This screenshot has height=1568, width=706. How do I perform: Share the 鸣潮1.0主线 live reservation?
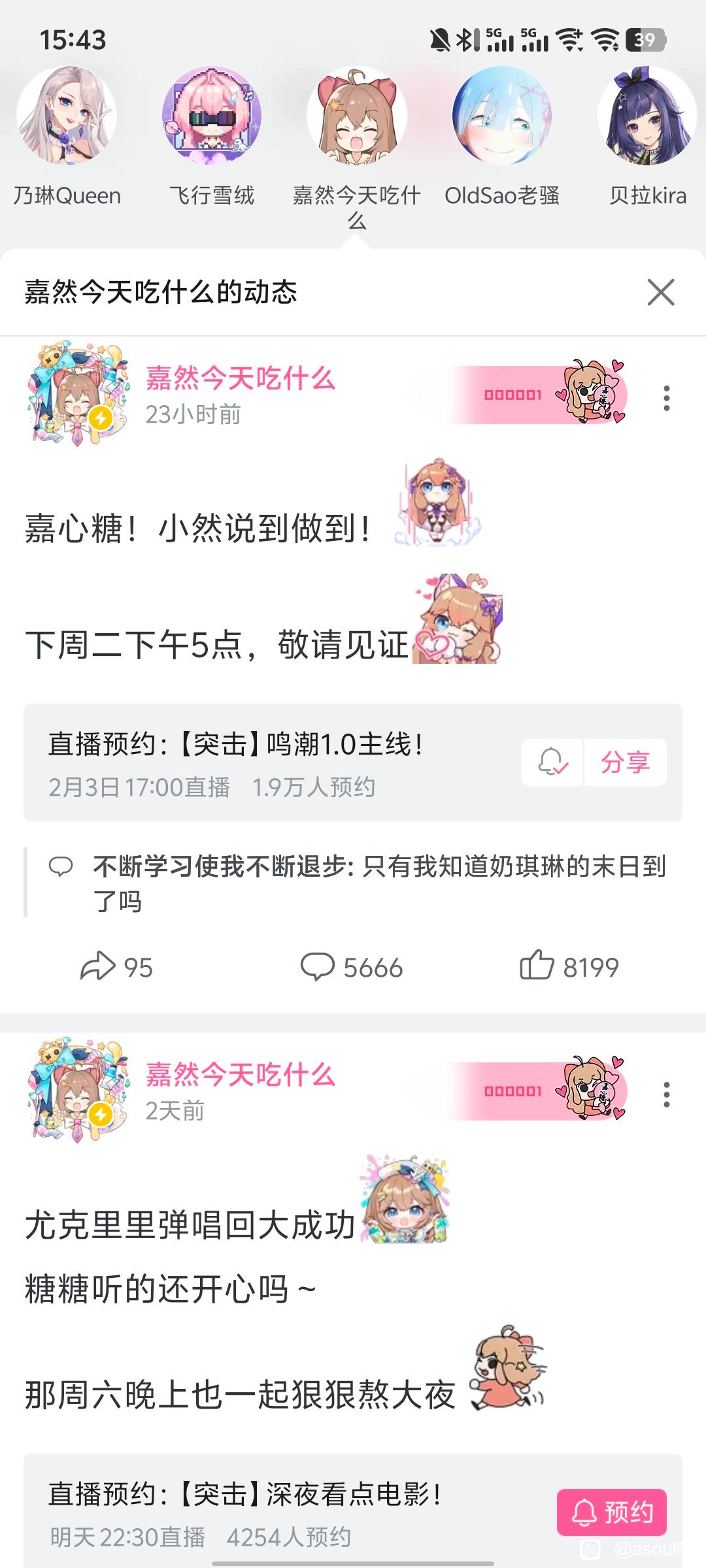pos(625,762)
